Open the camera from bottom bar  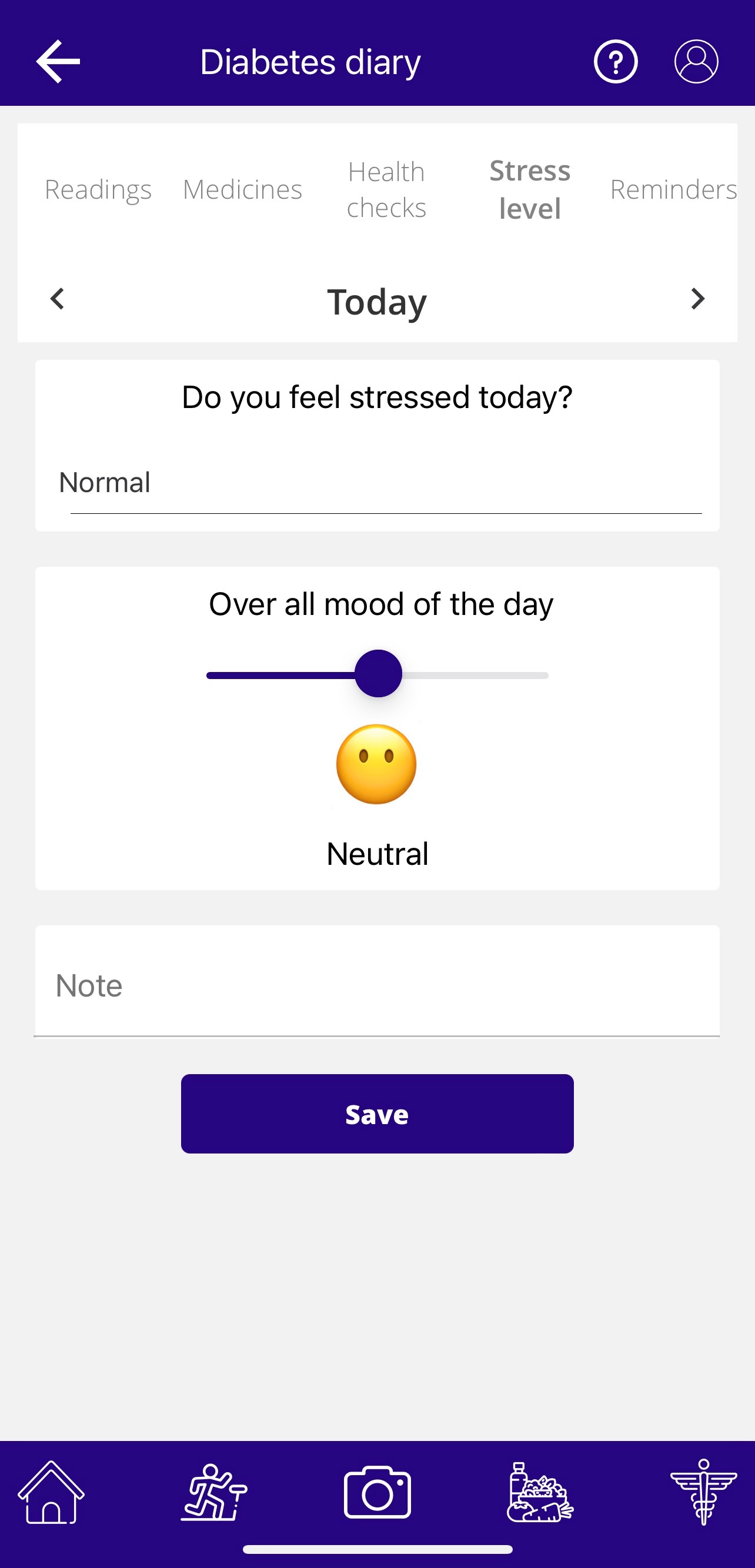[377, 1492]
